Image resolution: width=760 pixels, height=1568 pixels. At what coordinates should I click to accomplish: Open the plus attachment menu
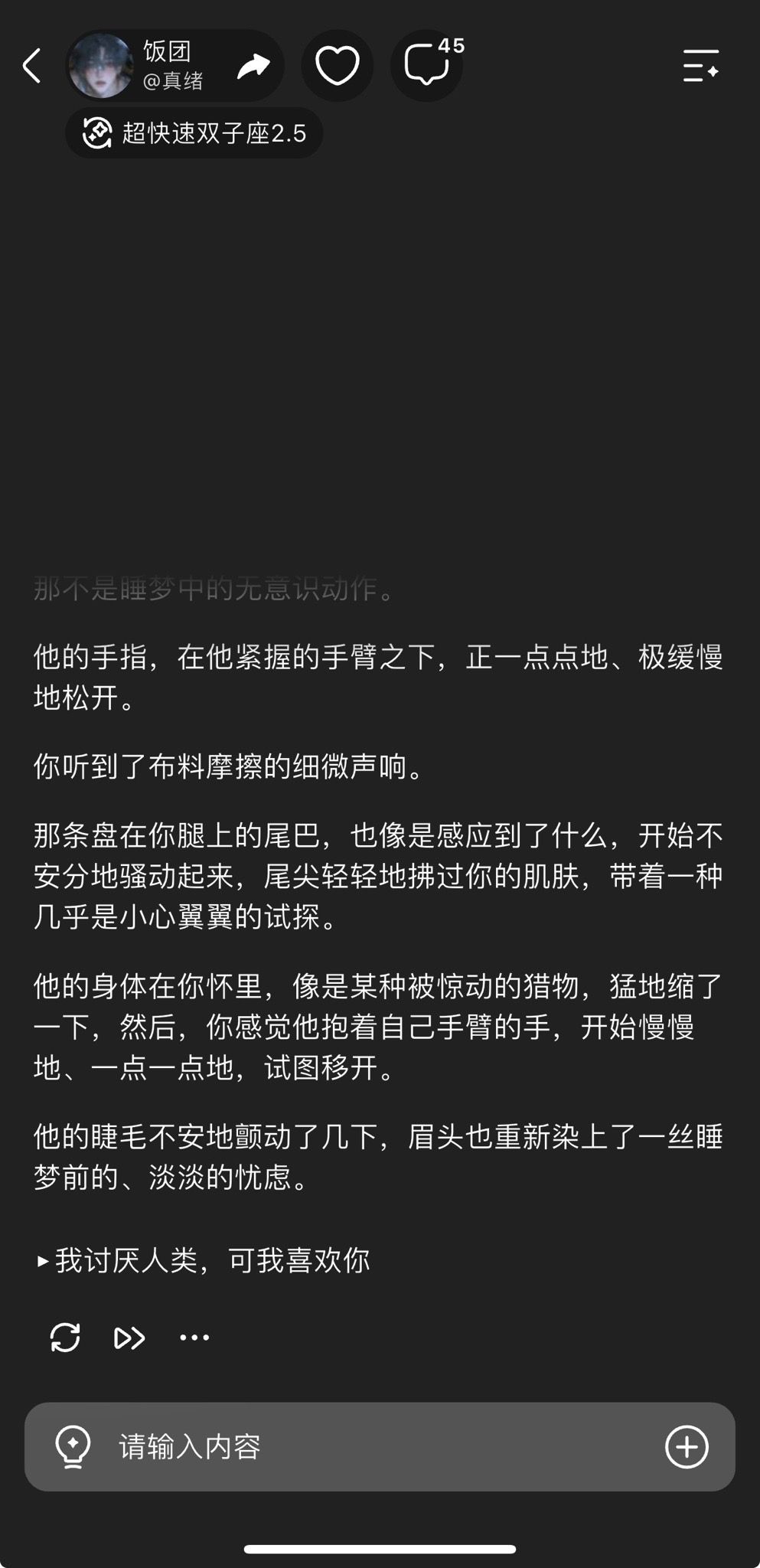click(x=687, y=1446)
